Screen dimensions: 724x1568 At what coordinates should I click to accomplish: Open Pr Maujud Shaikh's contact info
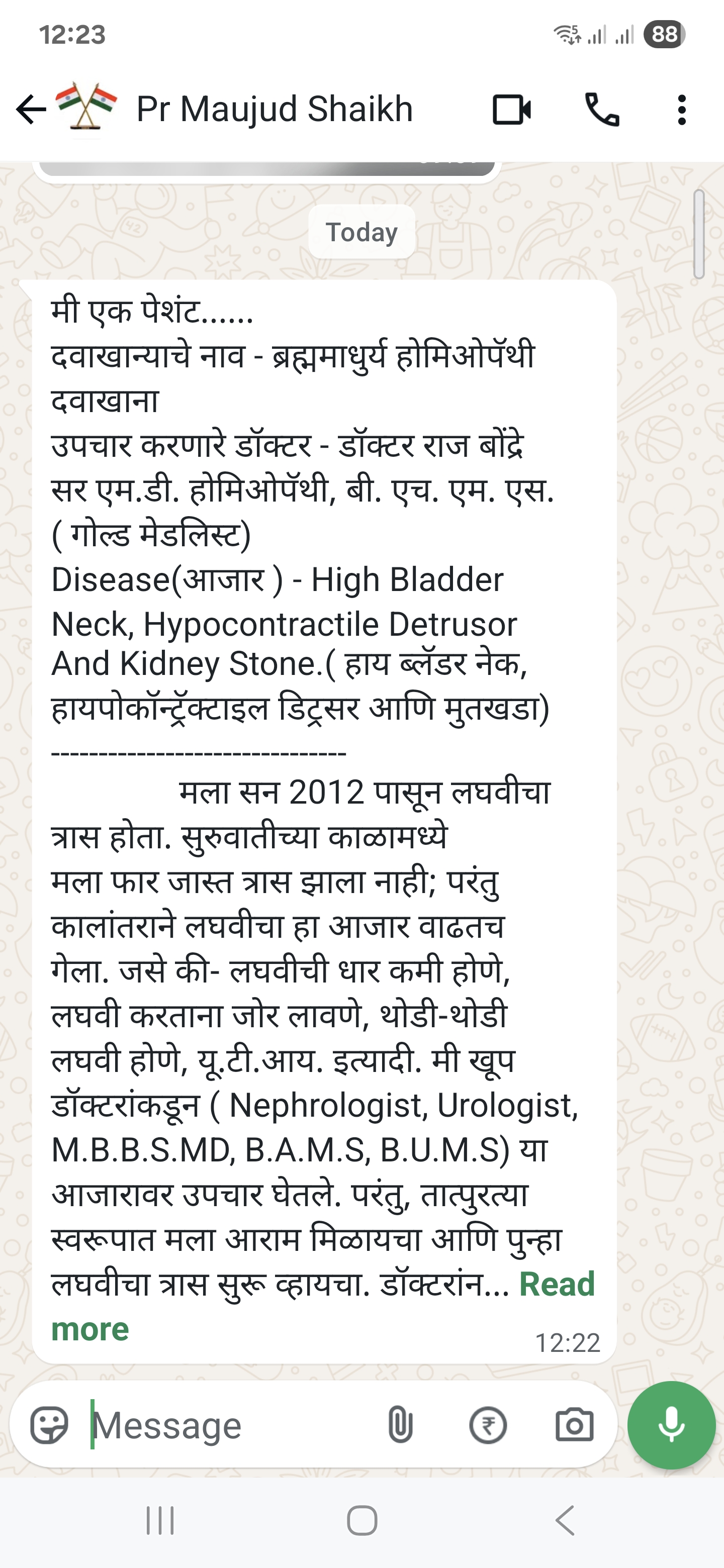[274, 110]
